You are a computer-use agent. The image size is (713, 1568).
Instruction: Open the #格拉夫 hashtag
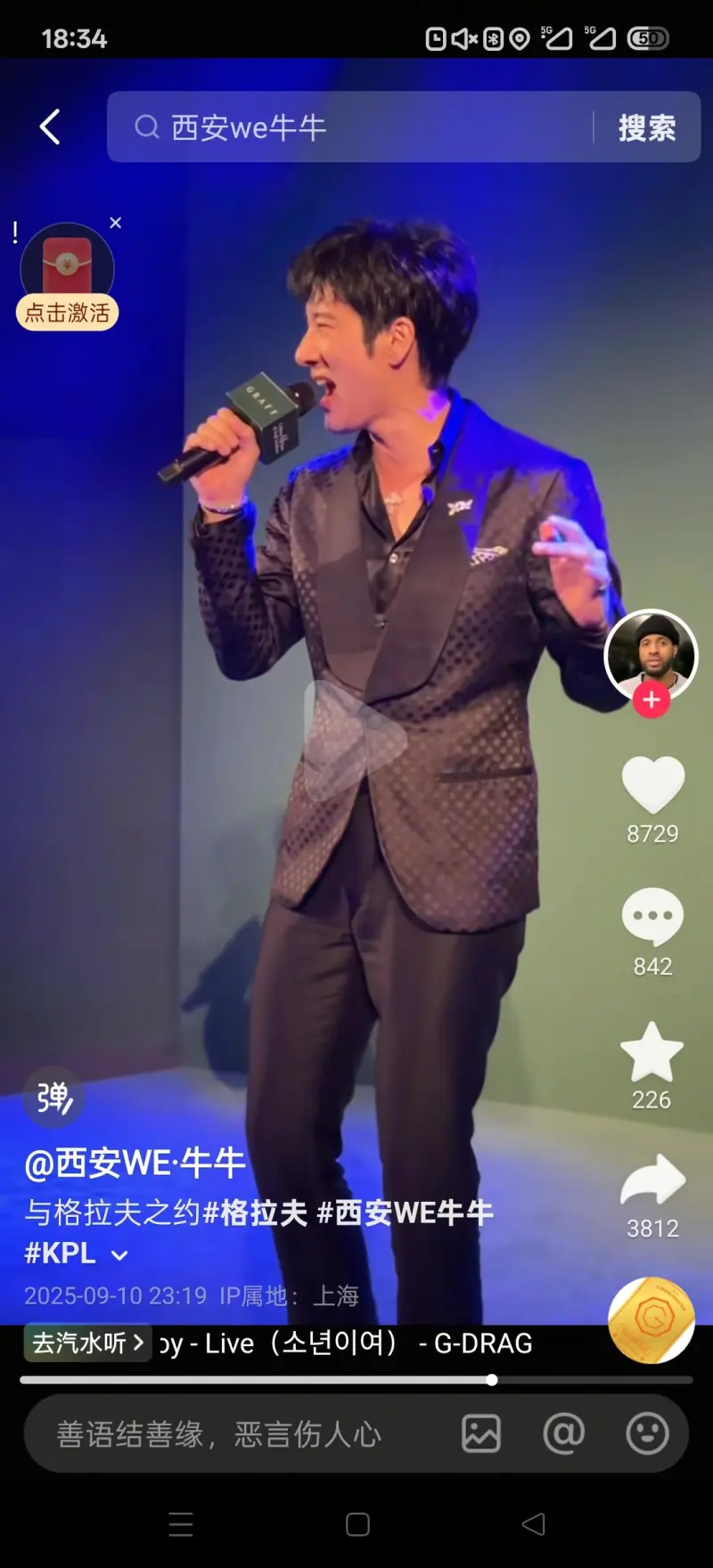(x=256, y=1213)
